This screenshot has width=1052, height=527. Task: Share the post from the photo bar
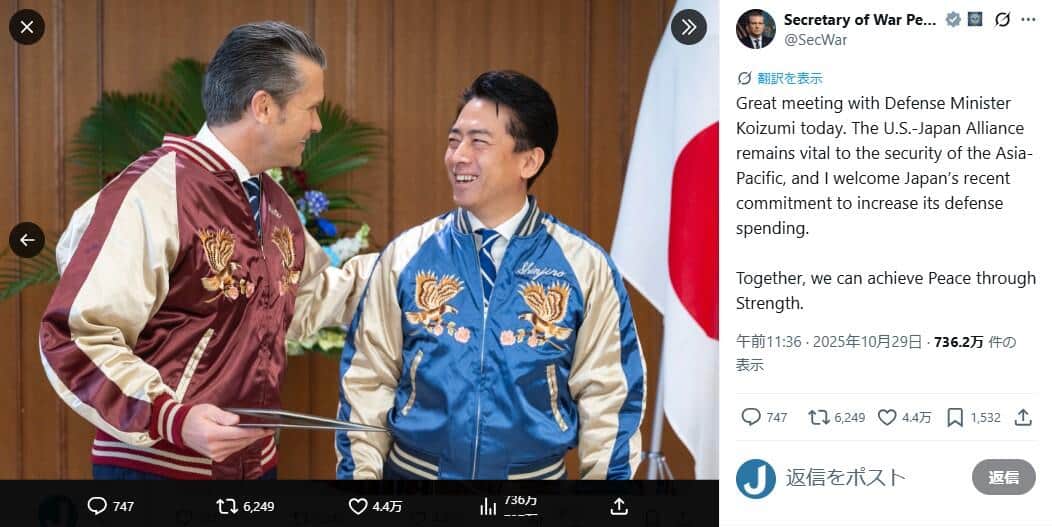(x=619, y=505)
